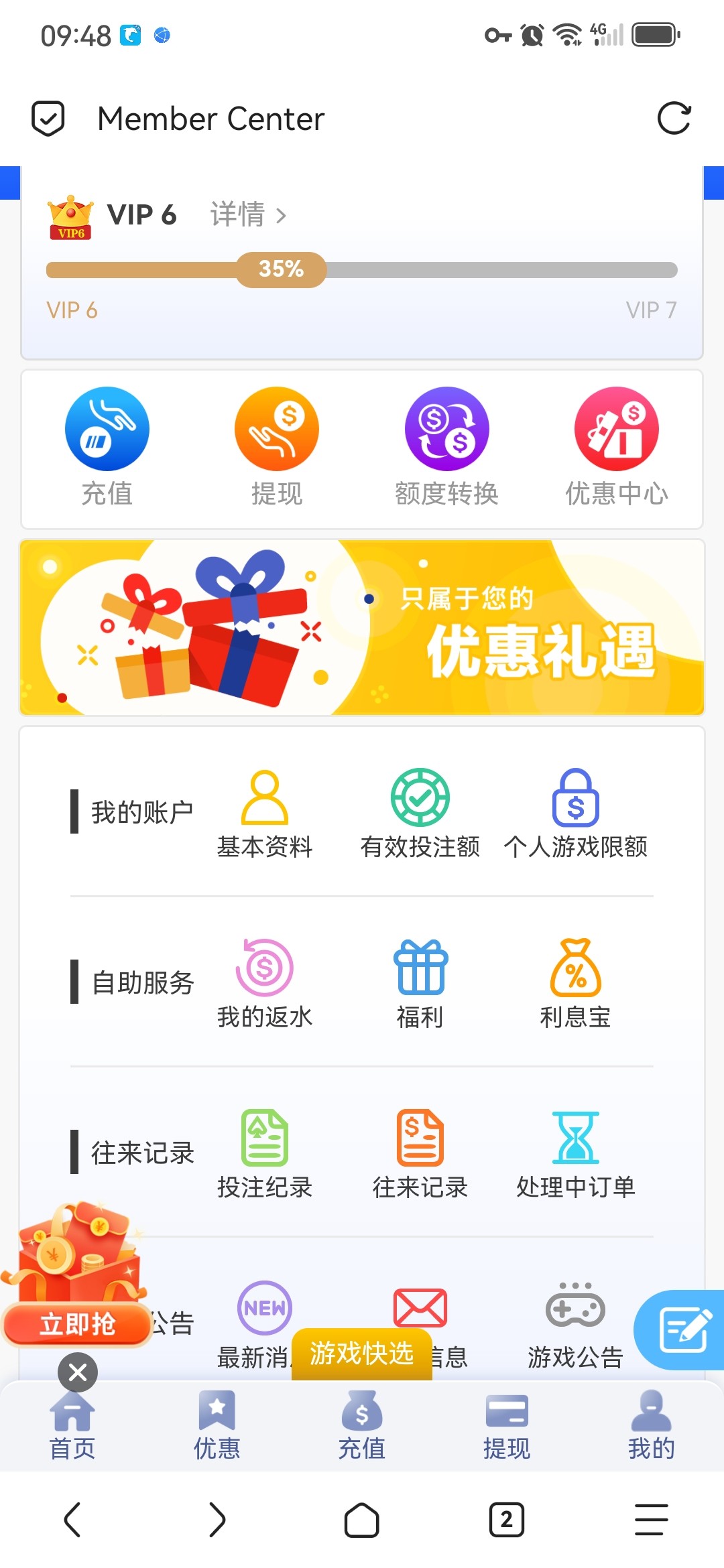Open the 充值 recharge icon
This screenshot has height=1568, width=724.
pyautogui.click(x=107, y=429)
